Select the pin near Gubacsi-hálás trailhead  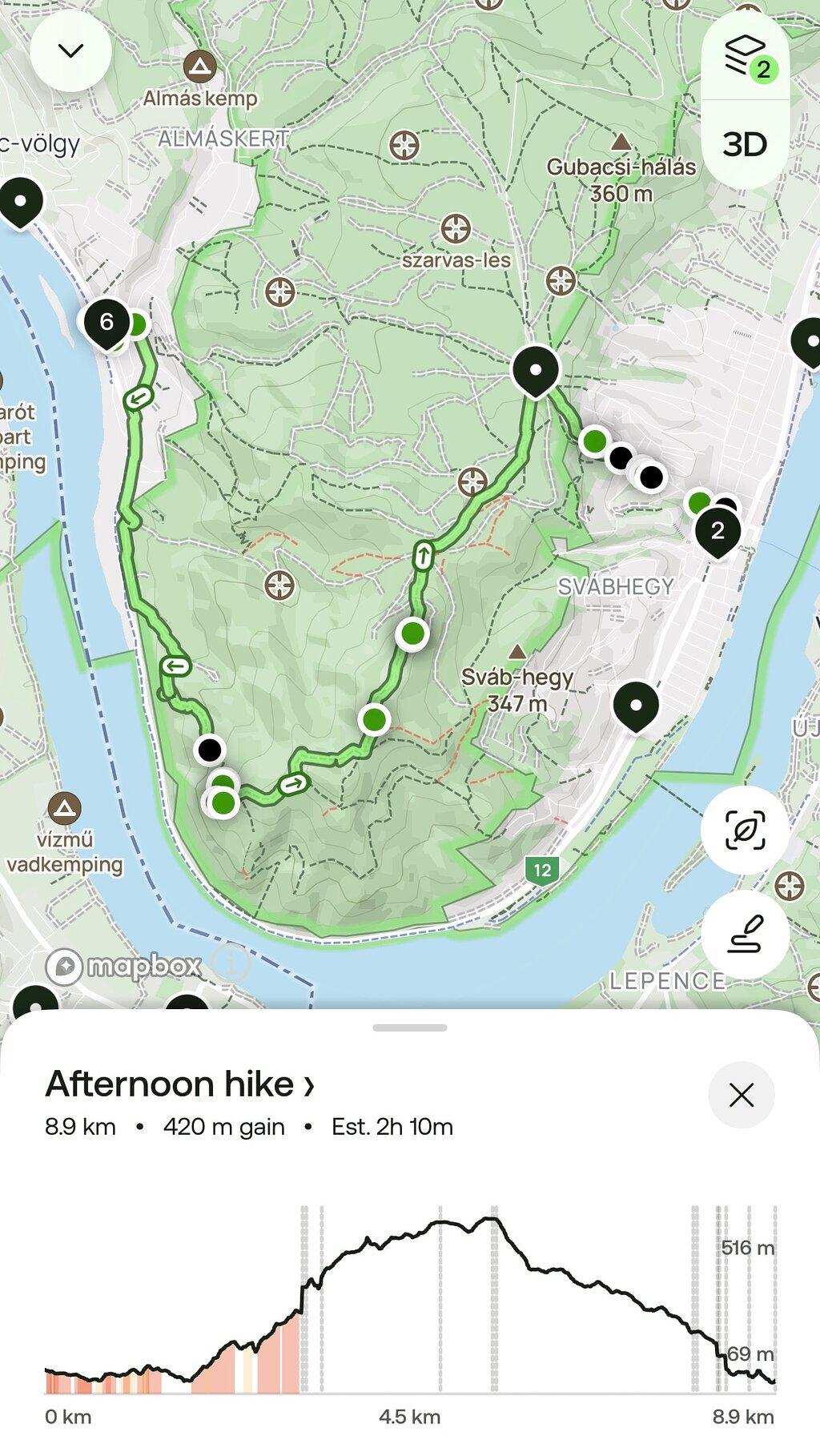pos(535,371)
